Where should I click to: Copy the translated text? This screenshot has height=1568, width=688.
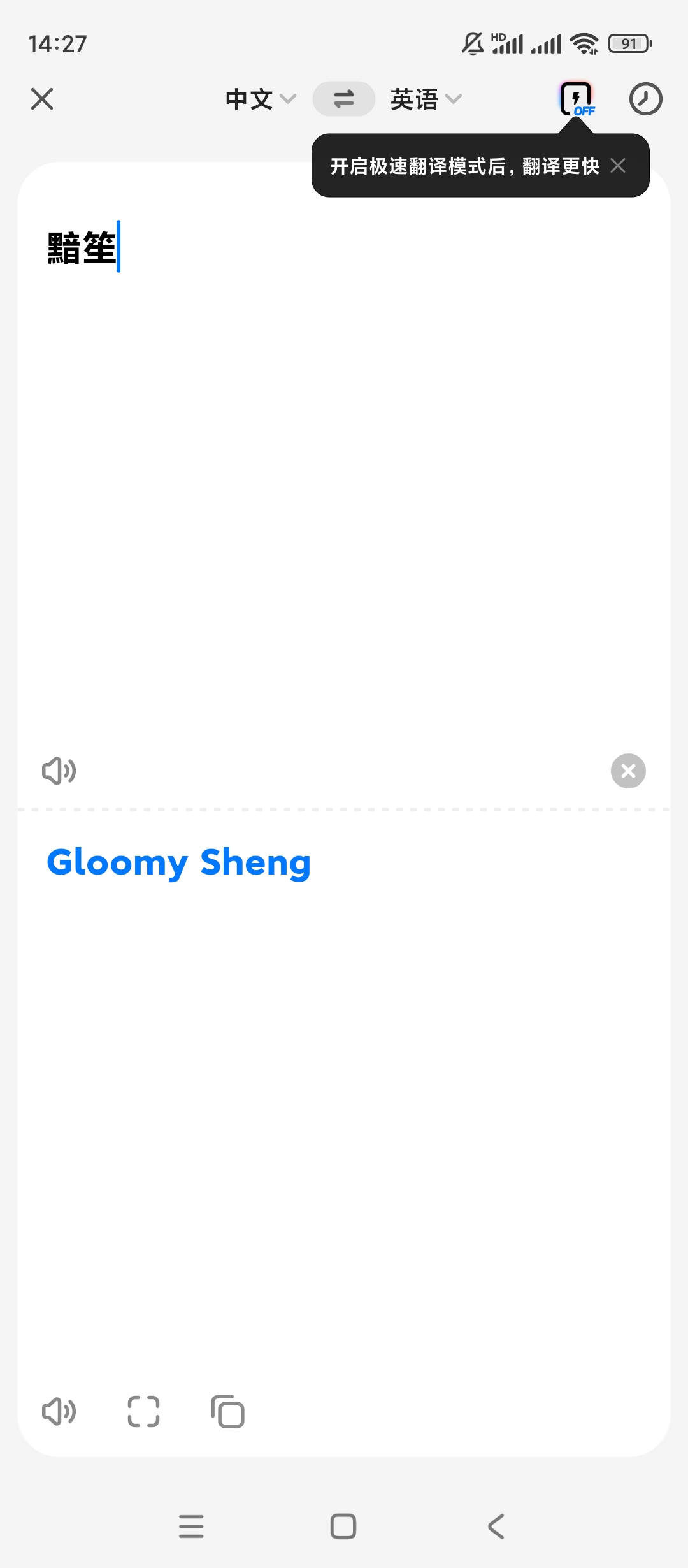pyautogui.click(x=227, y=1412)
